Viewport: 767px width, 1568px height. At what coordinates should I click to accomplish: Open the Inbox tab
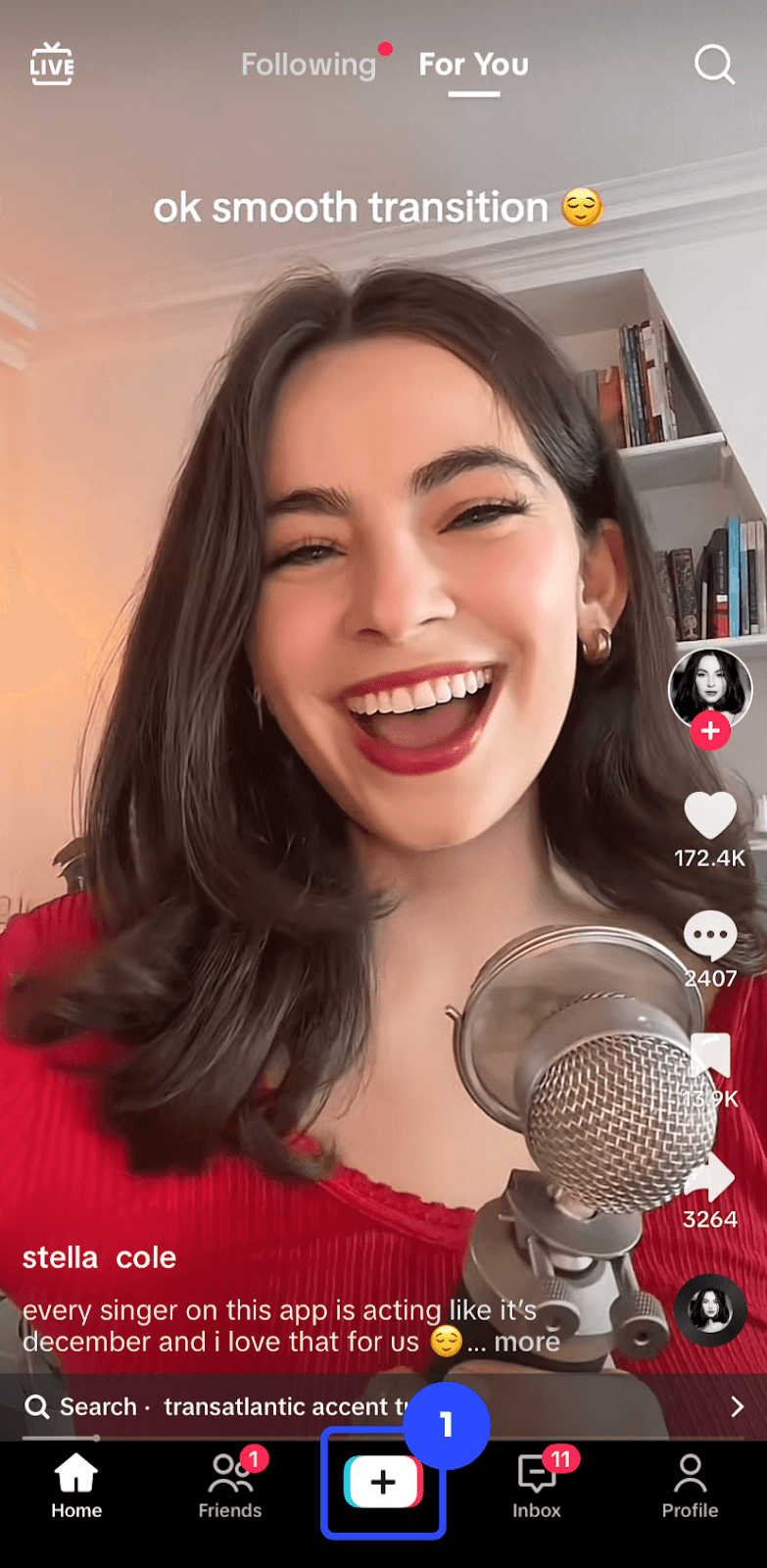pos(537,1487)
